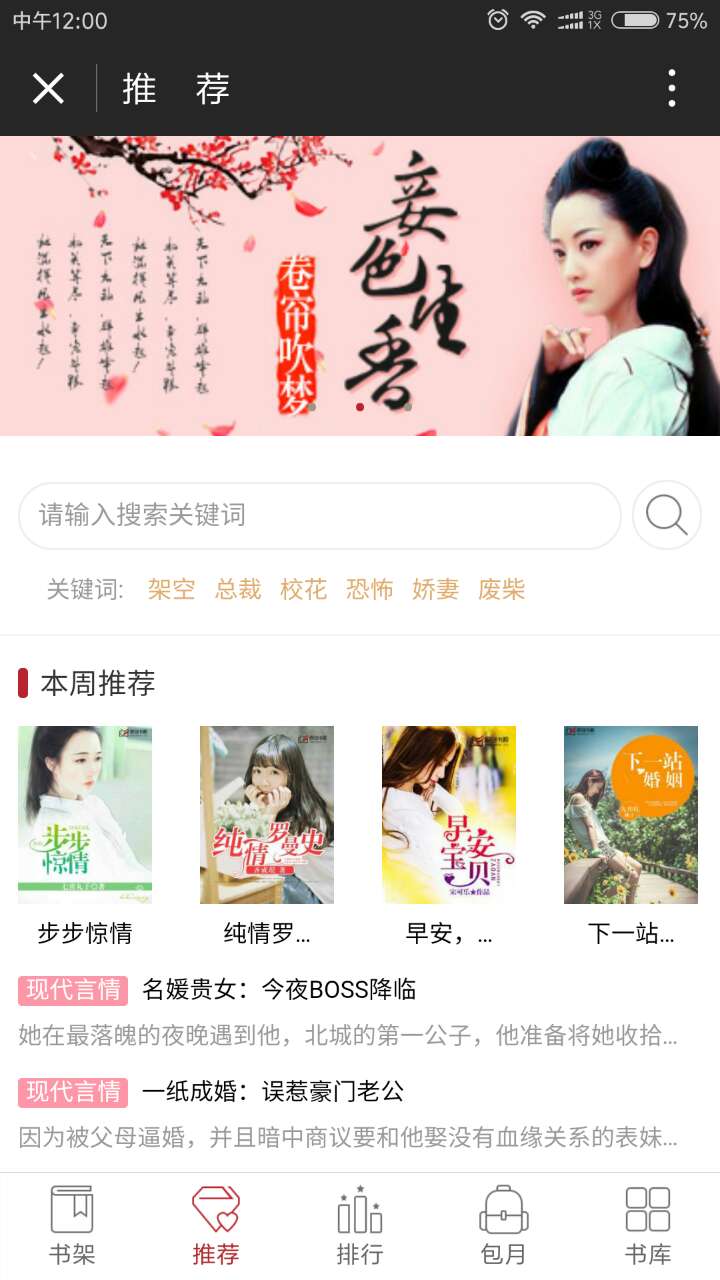Open 名媛贵女：今夜BOSS降临
Screen dimensions: 720x1280
tap(279, 990)
